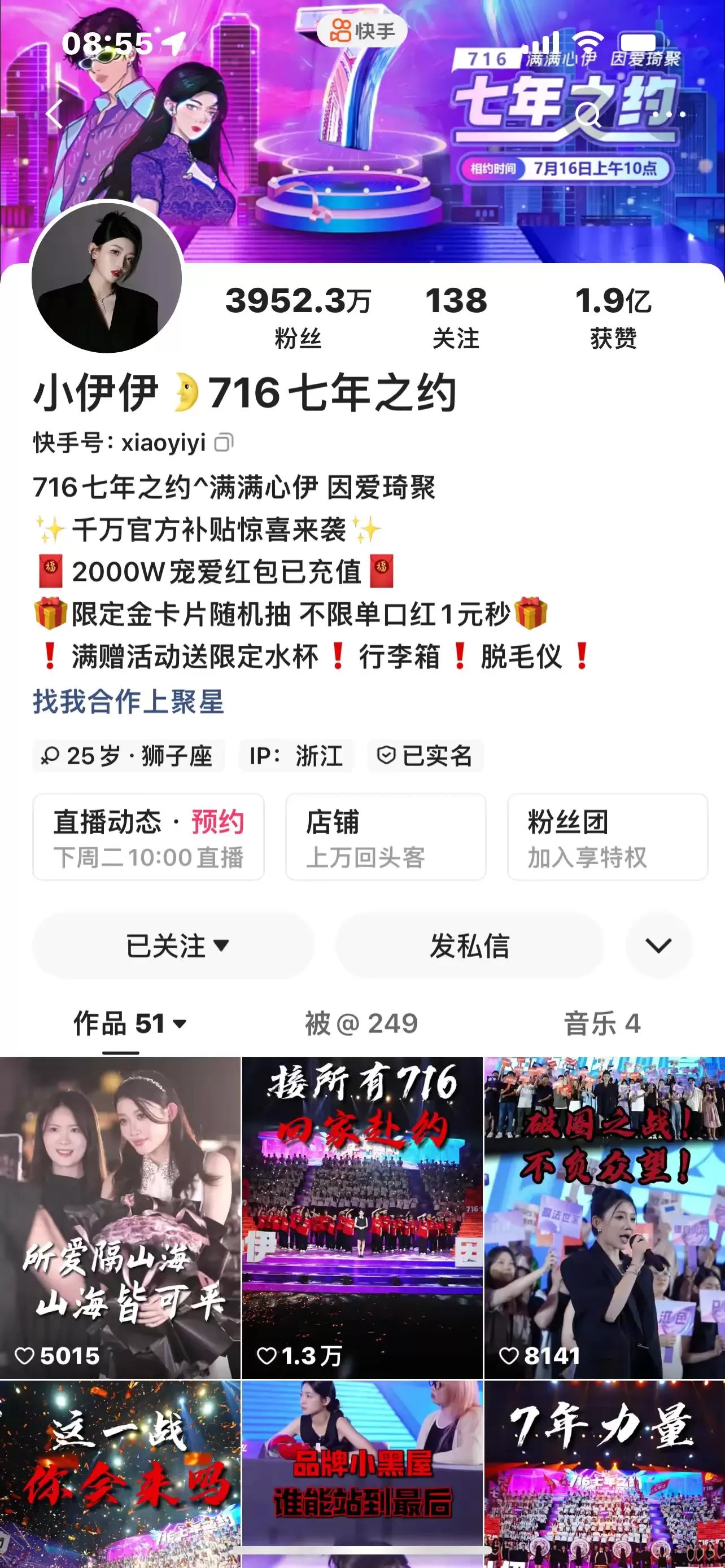Switch to the 音乐 4 tab
This screenshot has width=725, height=1568.
601,1023
